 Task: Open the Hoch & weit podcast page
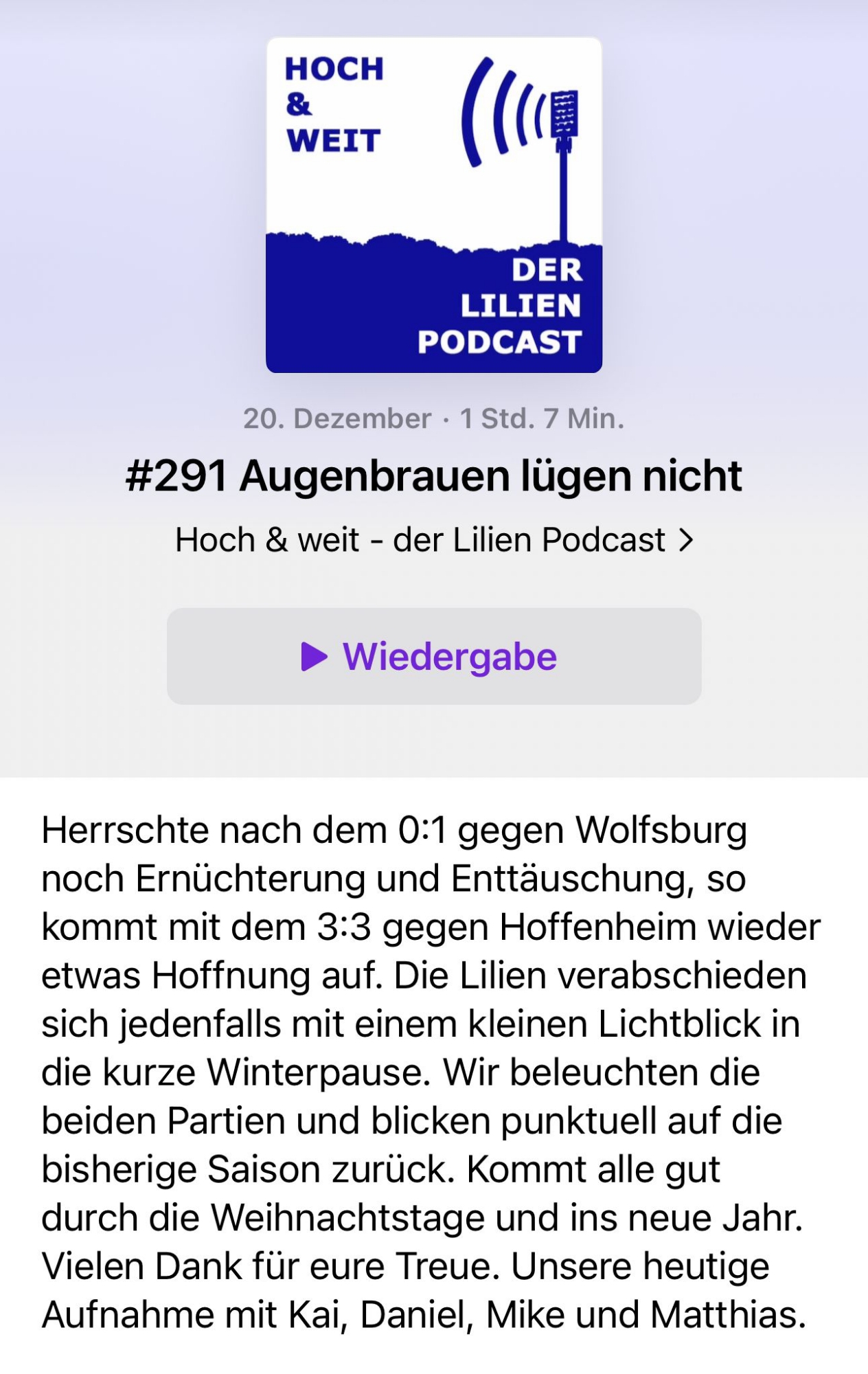(434, 540)
